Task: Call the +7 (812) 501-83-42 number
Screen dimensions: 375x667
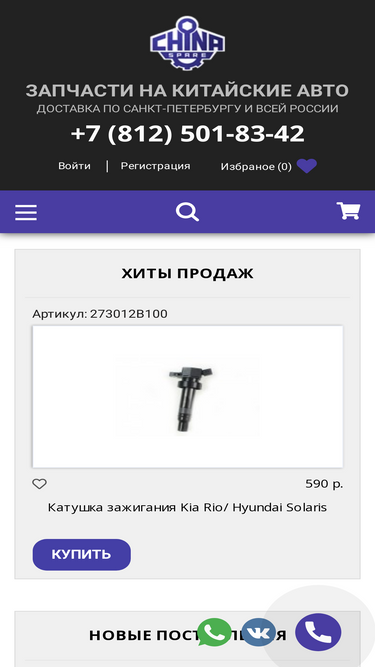Action: [x=188, y=134]
